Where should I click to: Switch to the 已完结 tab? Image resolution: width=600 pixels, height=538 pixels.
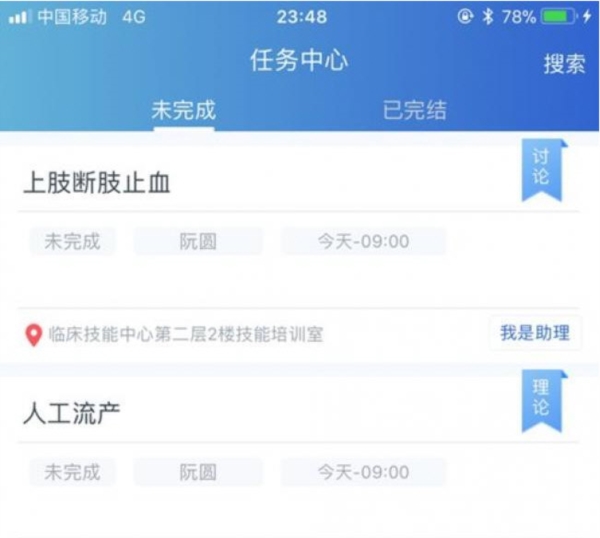(x=414, y=111)
